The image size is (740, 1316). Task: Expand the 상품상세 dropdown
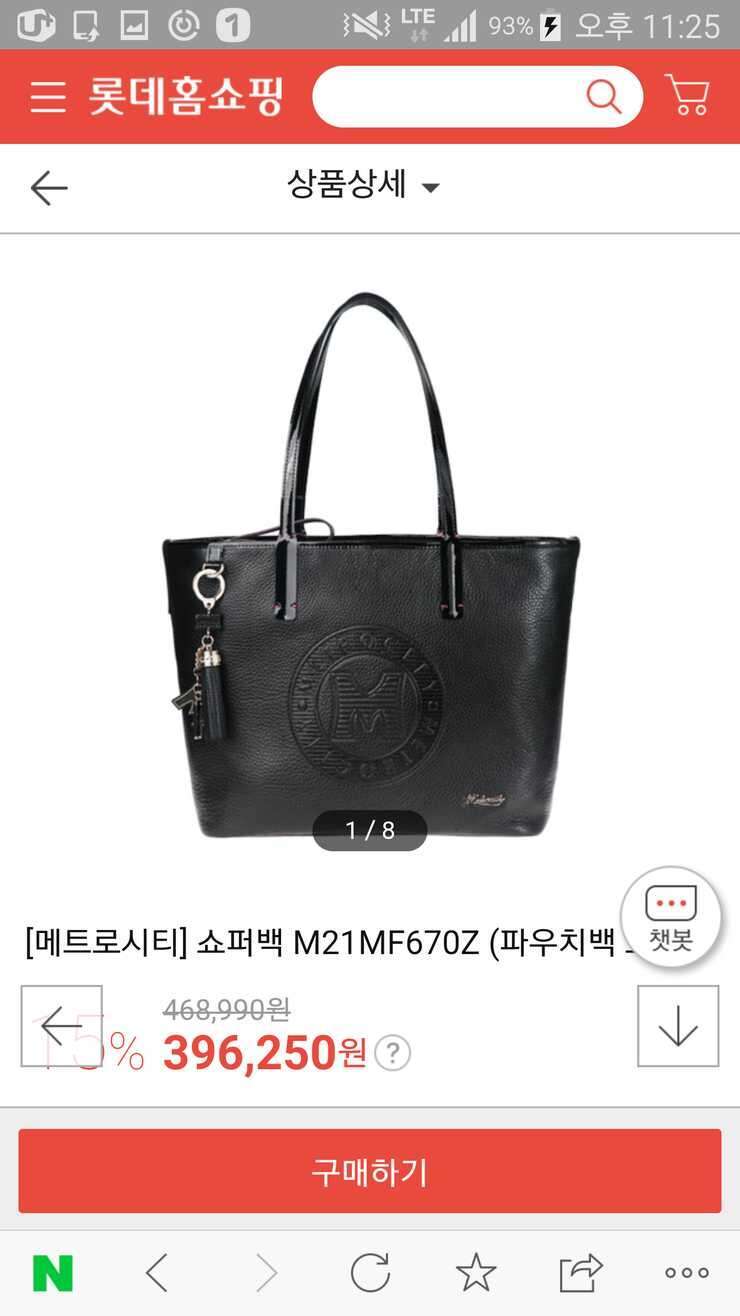364,185
